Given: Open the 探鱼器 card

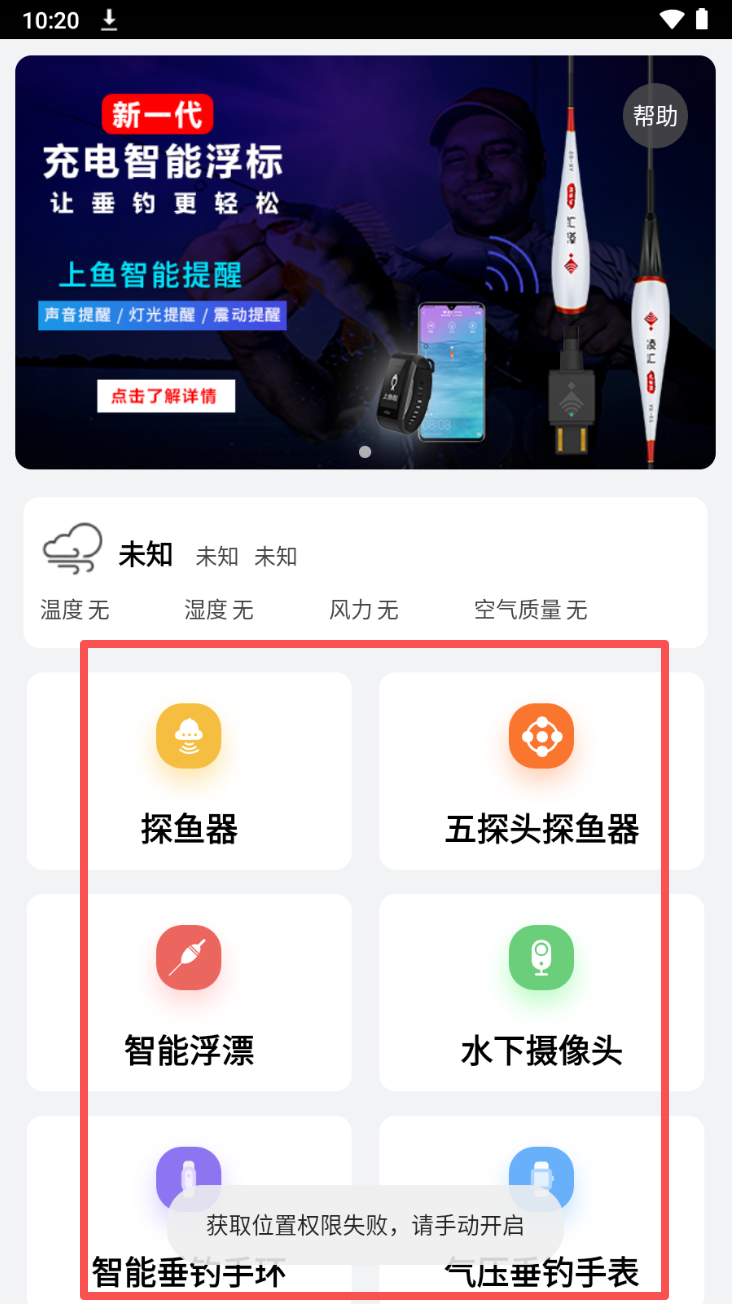Looking at the screenshot, I should pos(189,771).
